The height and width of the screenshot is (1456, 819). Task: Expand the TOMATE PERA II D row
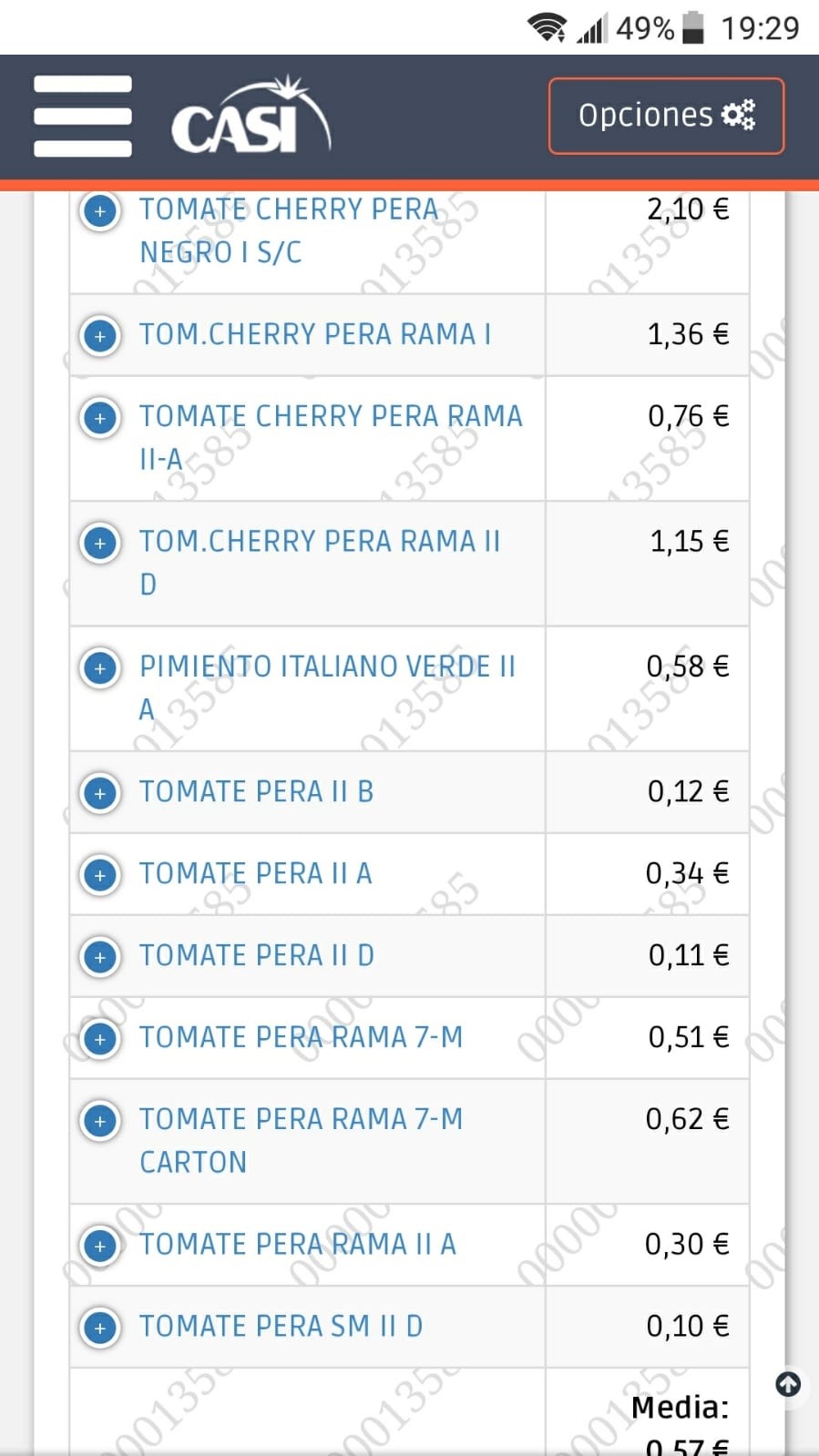(100, 957)
